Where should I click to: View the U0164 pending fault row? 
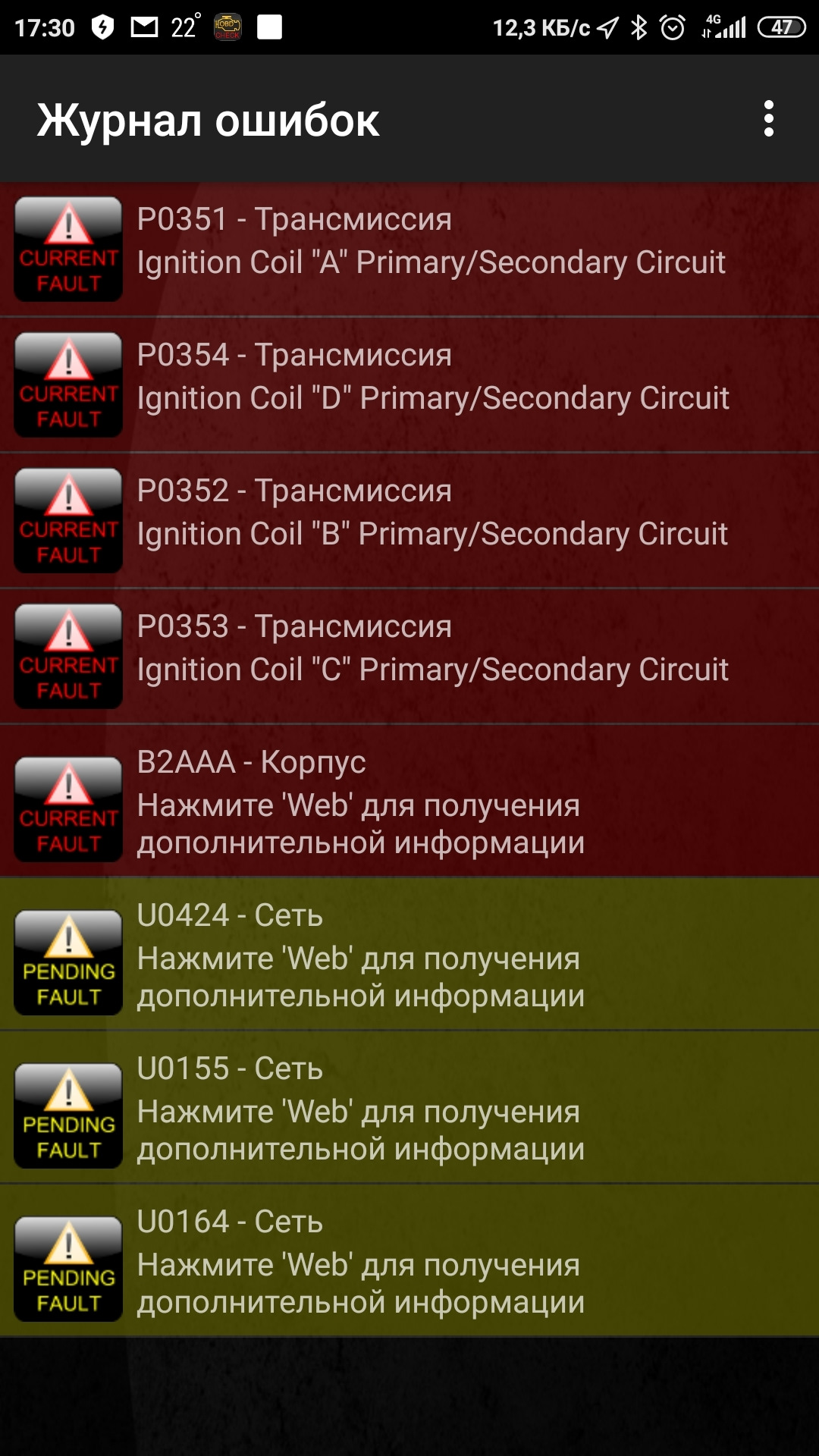(x=409, y=1261)
